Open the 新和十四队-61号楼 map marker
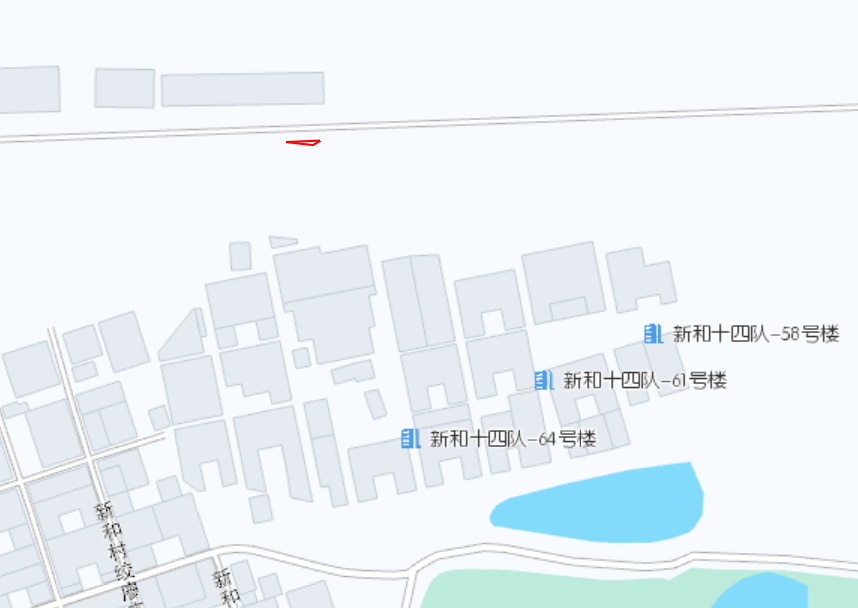Screen dimensions: 858x608 [544, 380]
